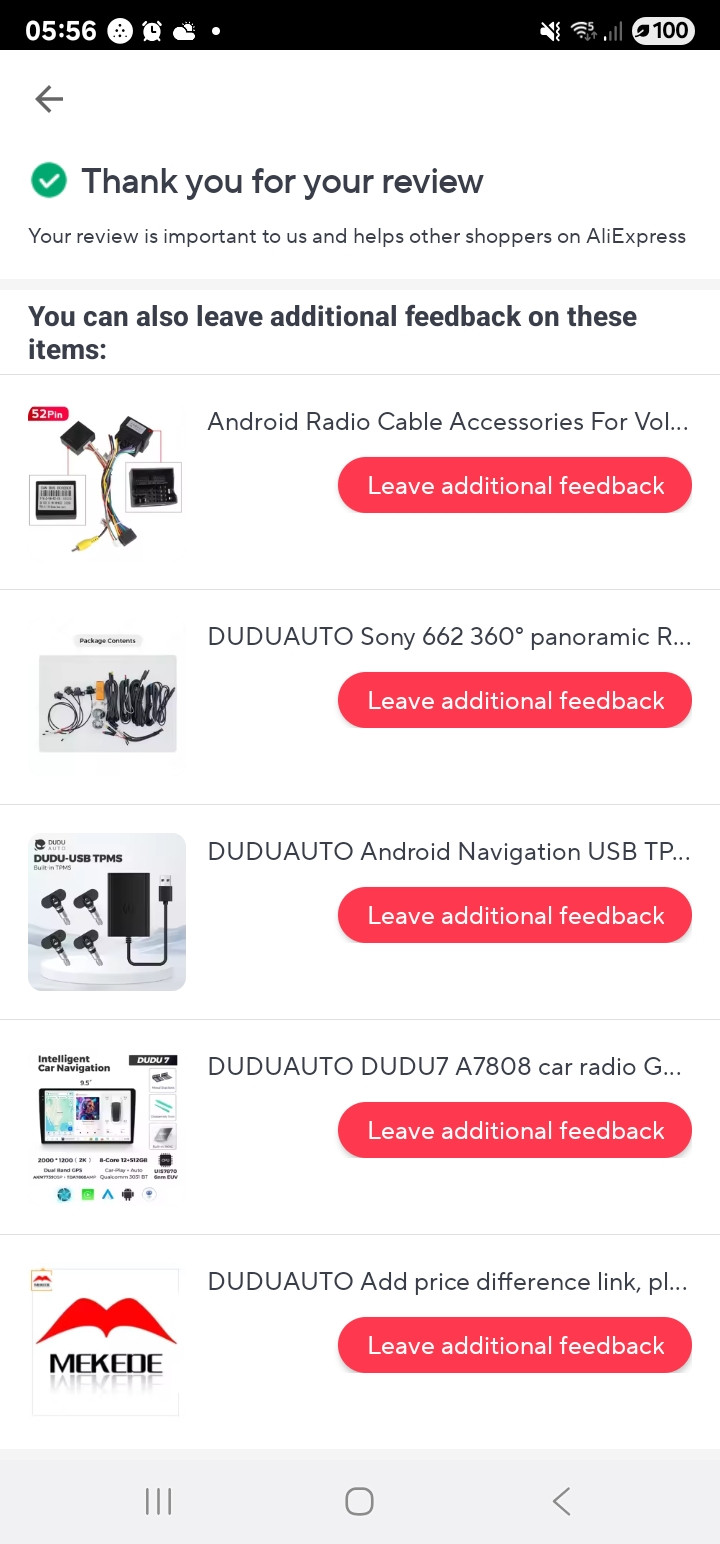Leave additional feedback for Android Radio Cable Accessories
The image size is (720, 1544).
point(515,486)
